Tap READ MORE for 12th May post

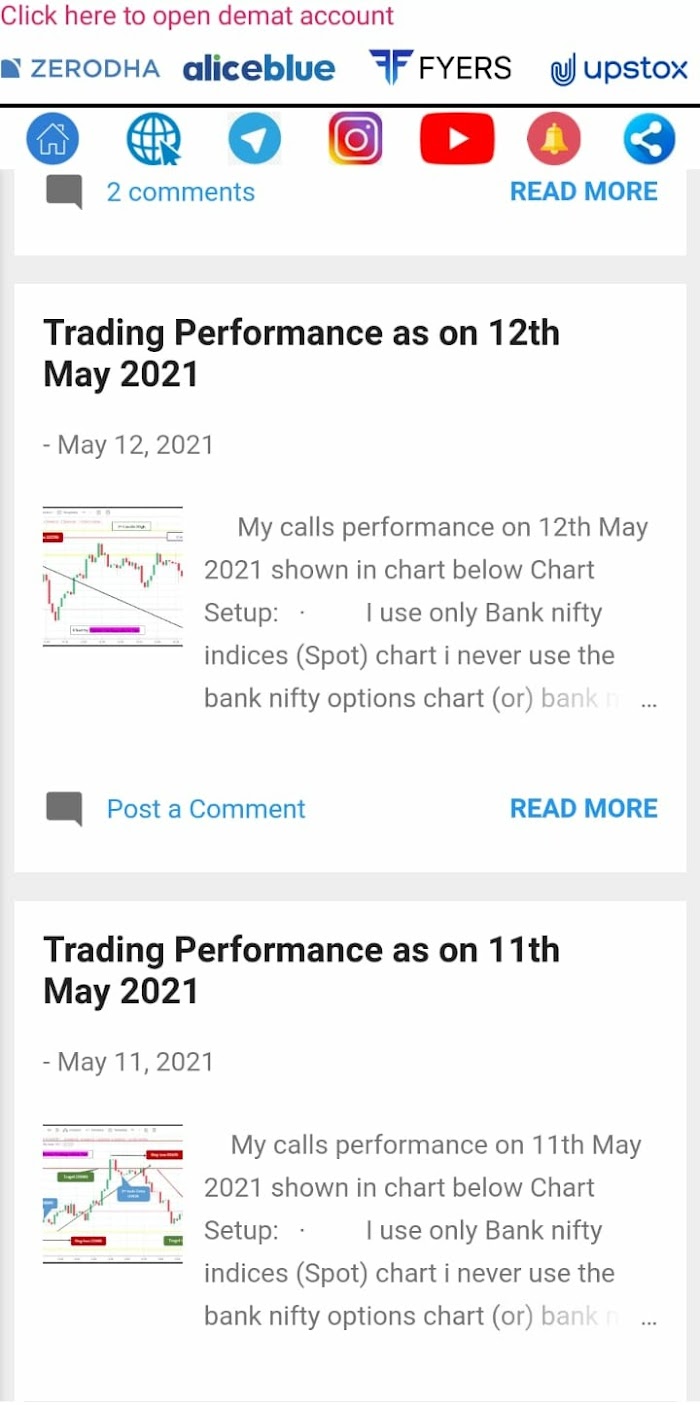pyautogui.click(x=584, y=808)
